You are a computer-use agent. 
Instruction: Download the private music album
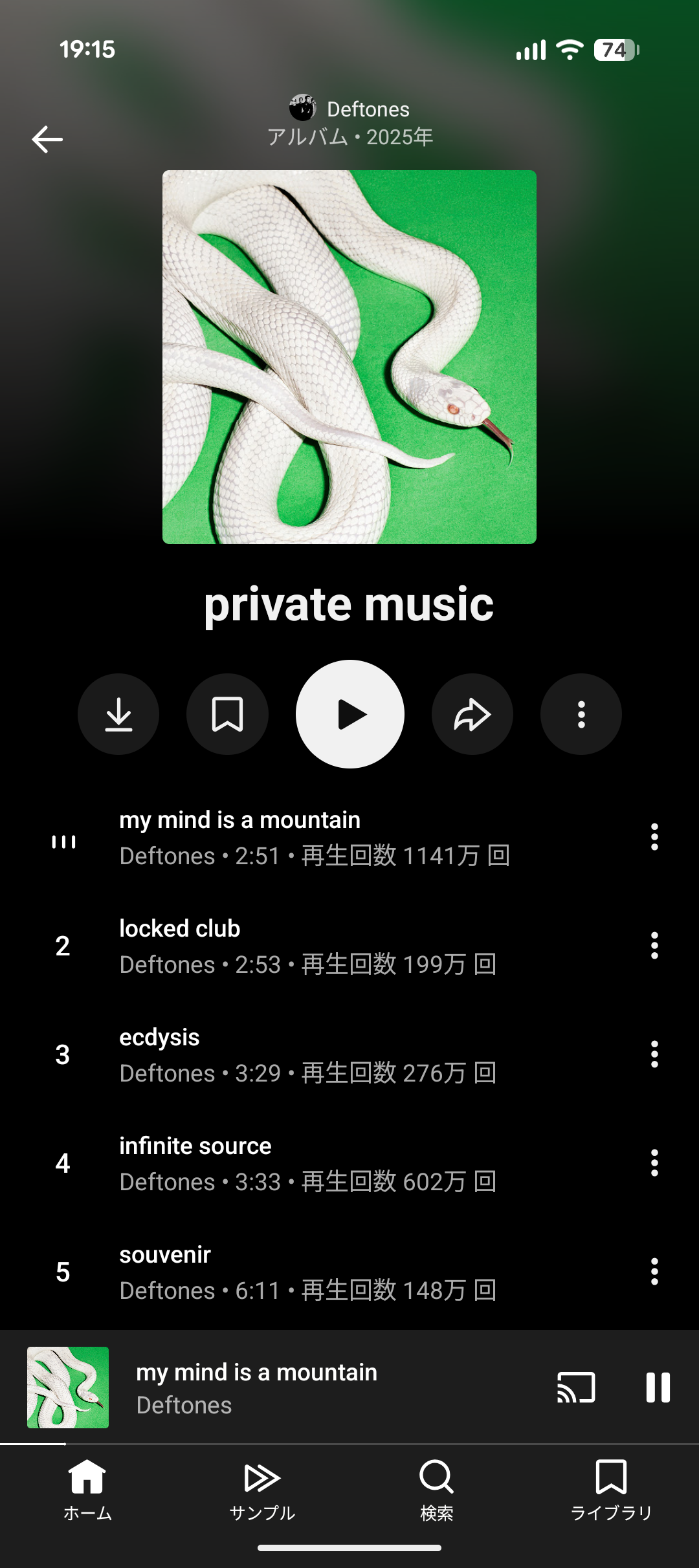click(118, 714)
